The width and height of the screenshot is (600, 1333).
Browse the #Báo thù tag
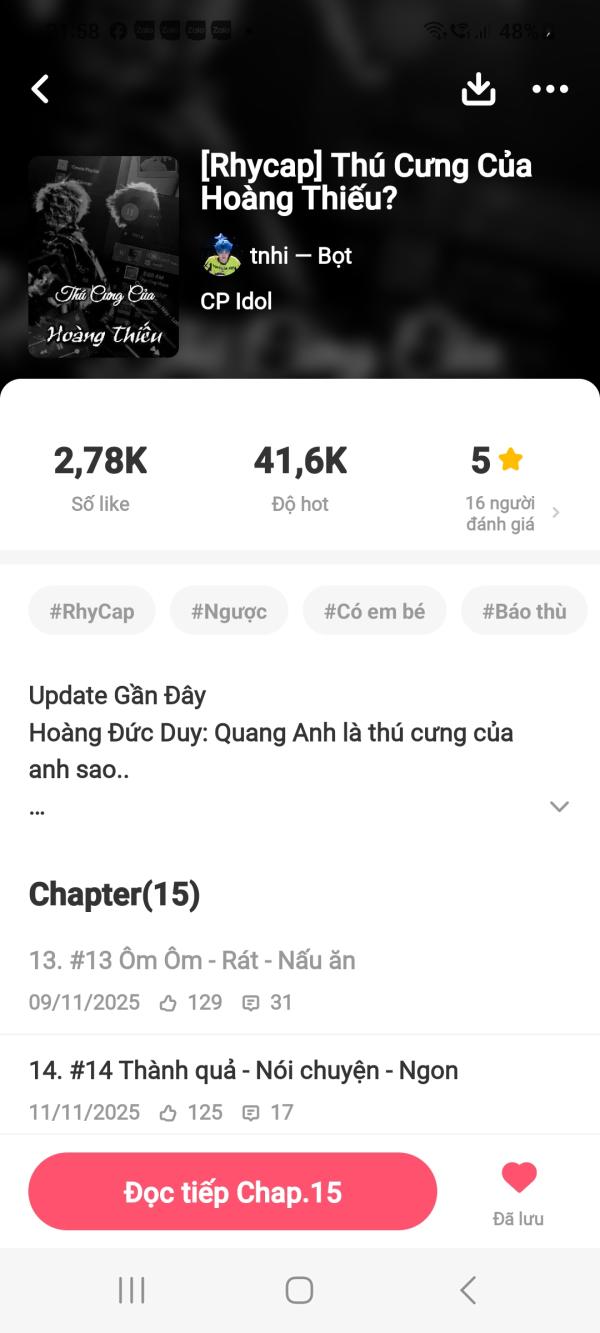point(524,611)
